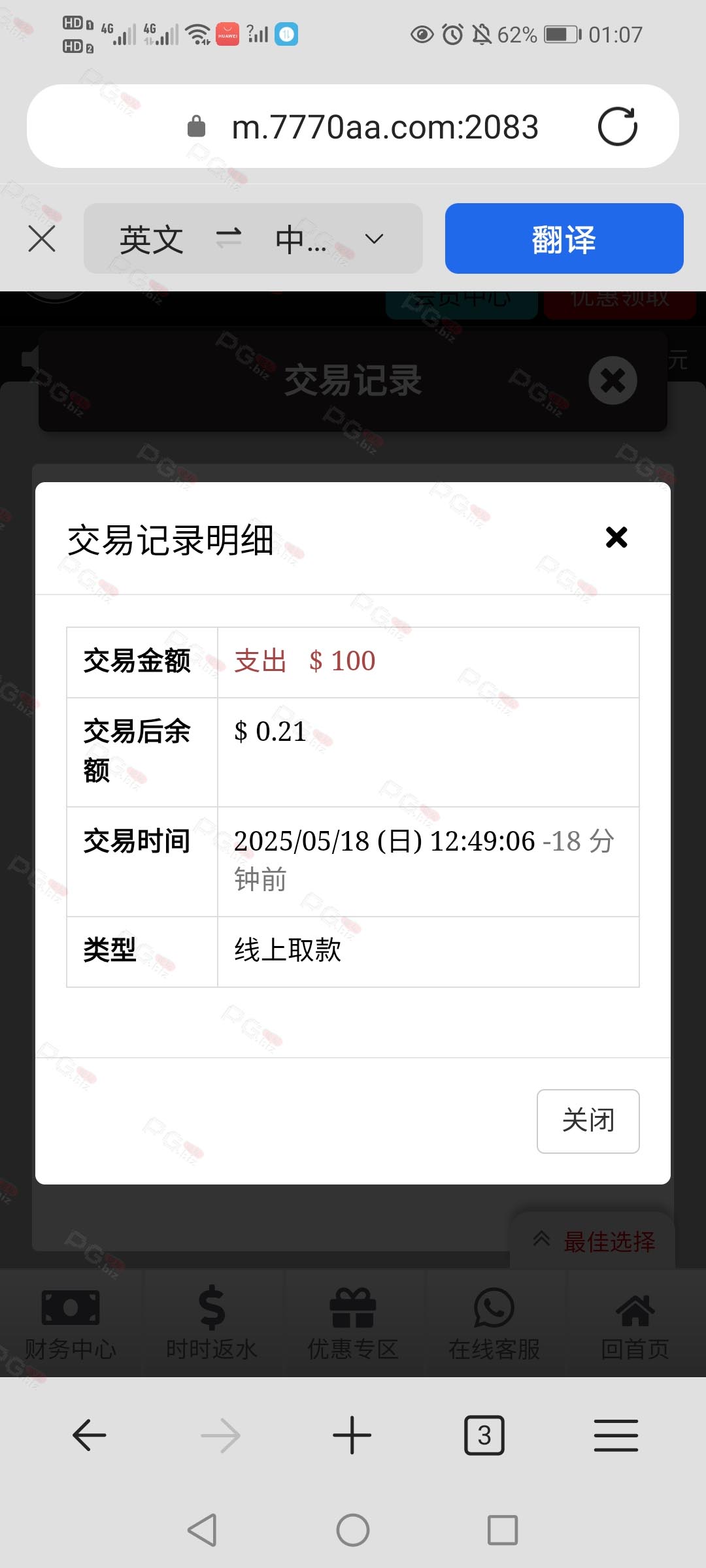Tap the 关闭 button
The image size is (706, 1568).
(588, 1120)
